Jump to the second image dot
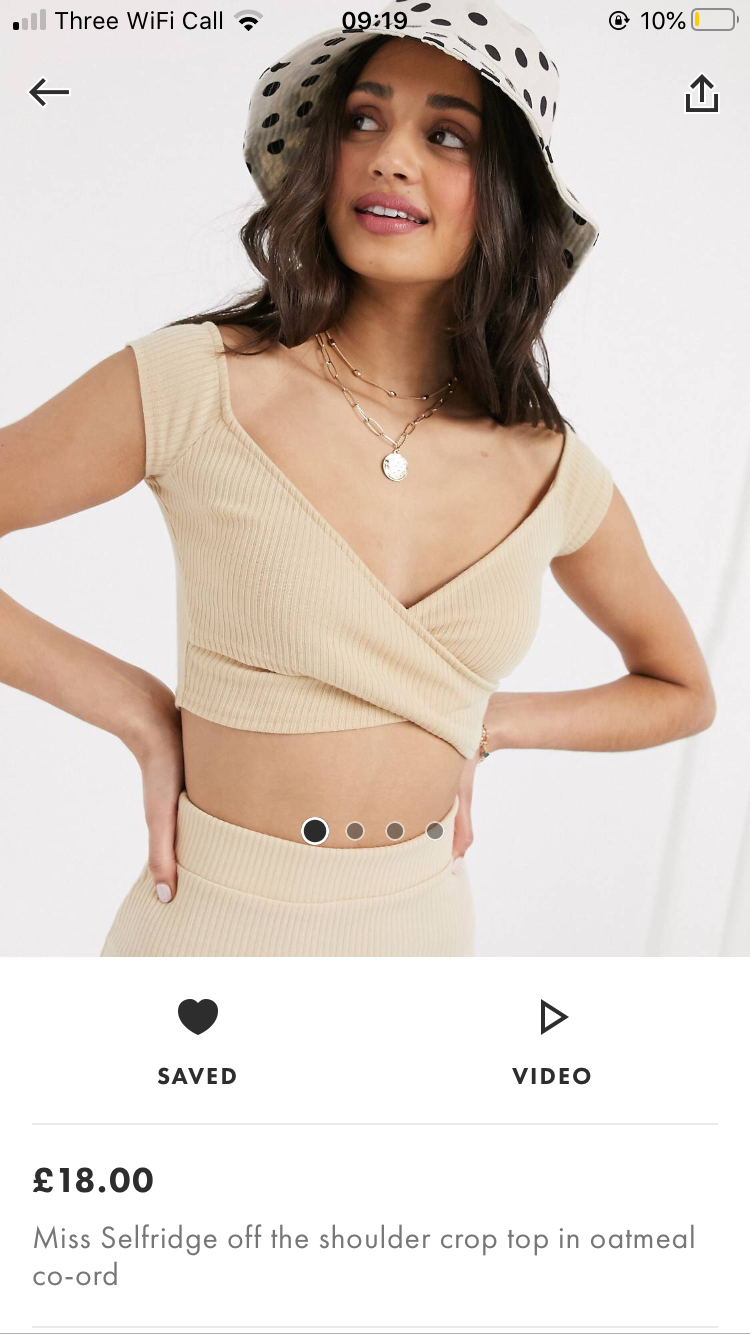750x1334 pixels. point(355,831)
